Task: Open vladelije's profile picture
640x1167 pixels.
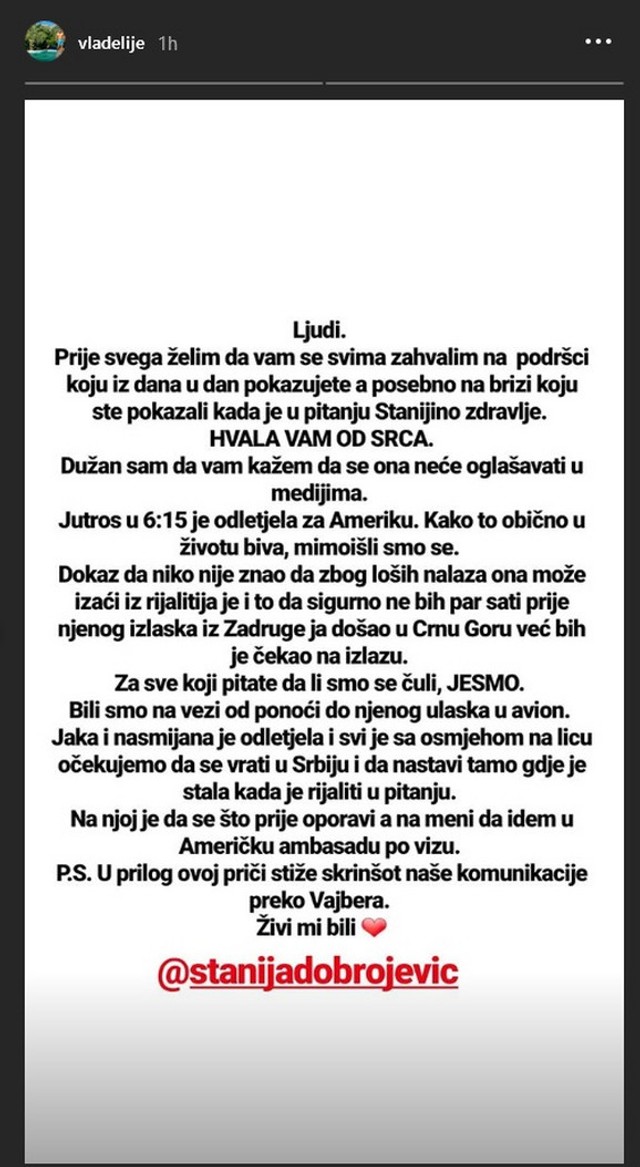Action: pos(45,41)
